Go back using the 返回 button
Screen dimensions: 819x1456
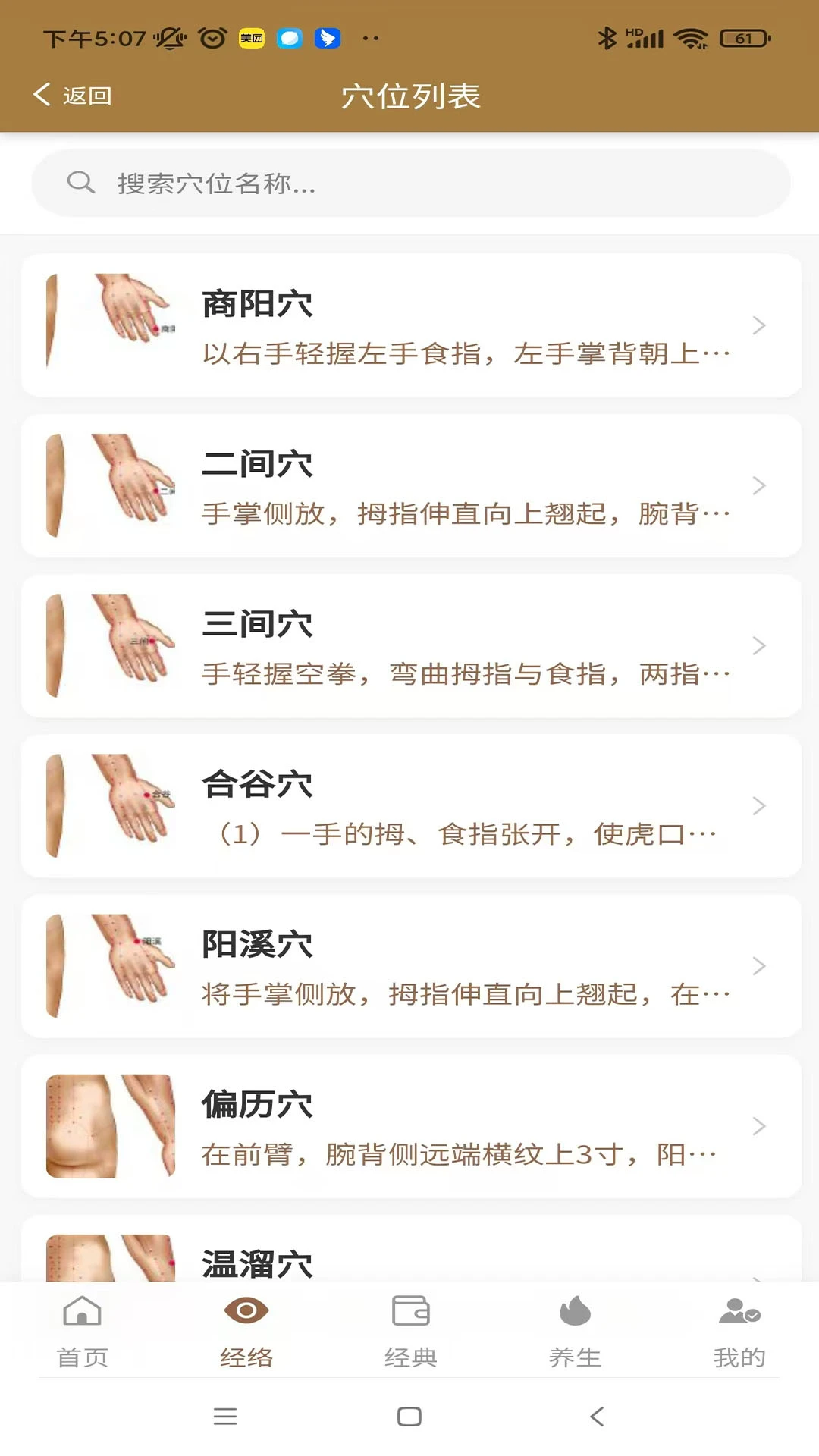(x=73, y=96)
